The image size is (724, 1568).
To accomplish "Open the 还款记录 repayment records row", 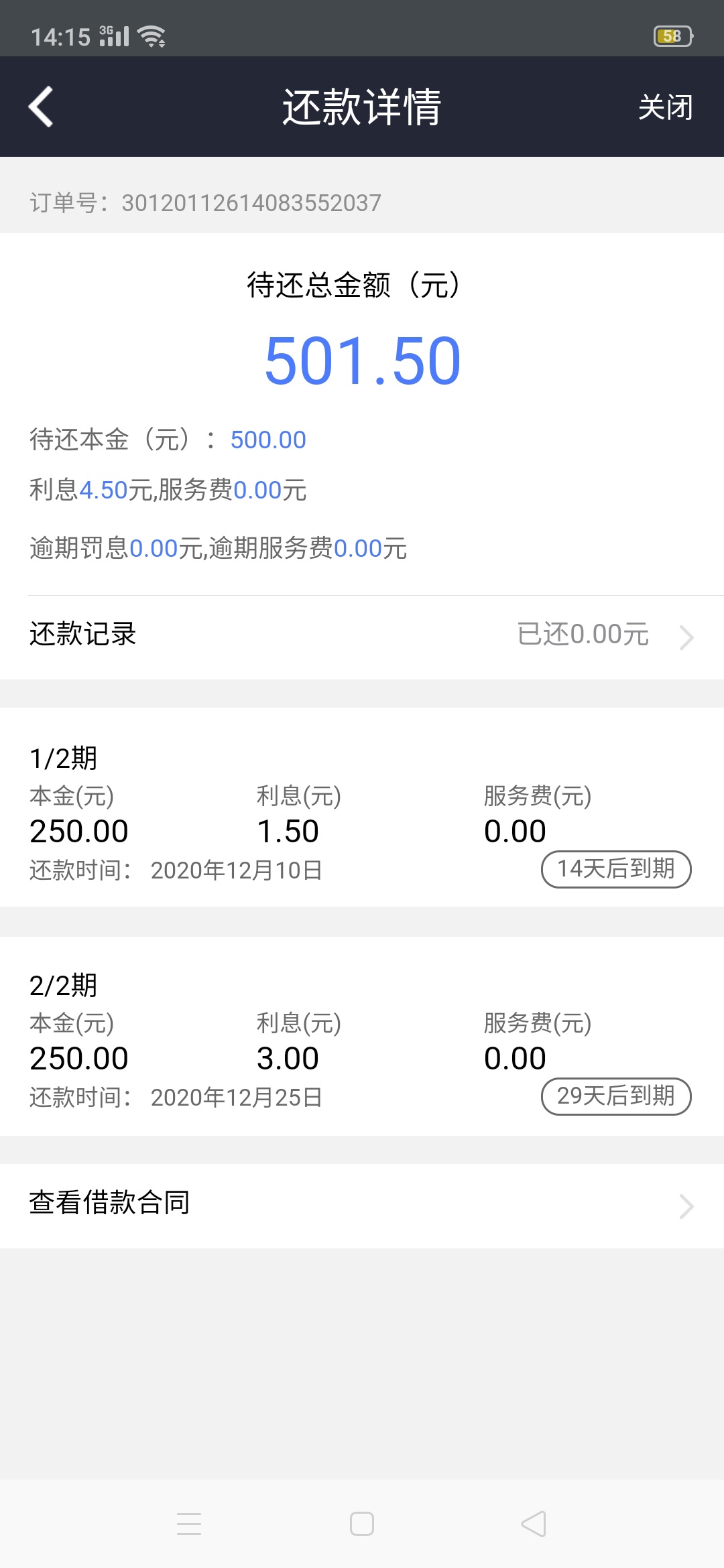I will [x=362, y=635].
